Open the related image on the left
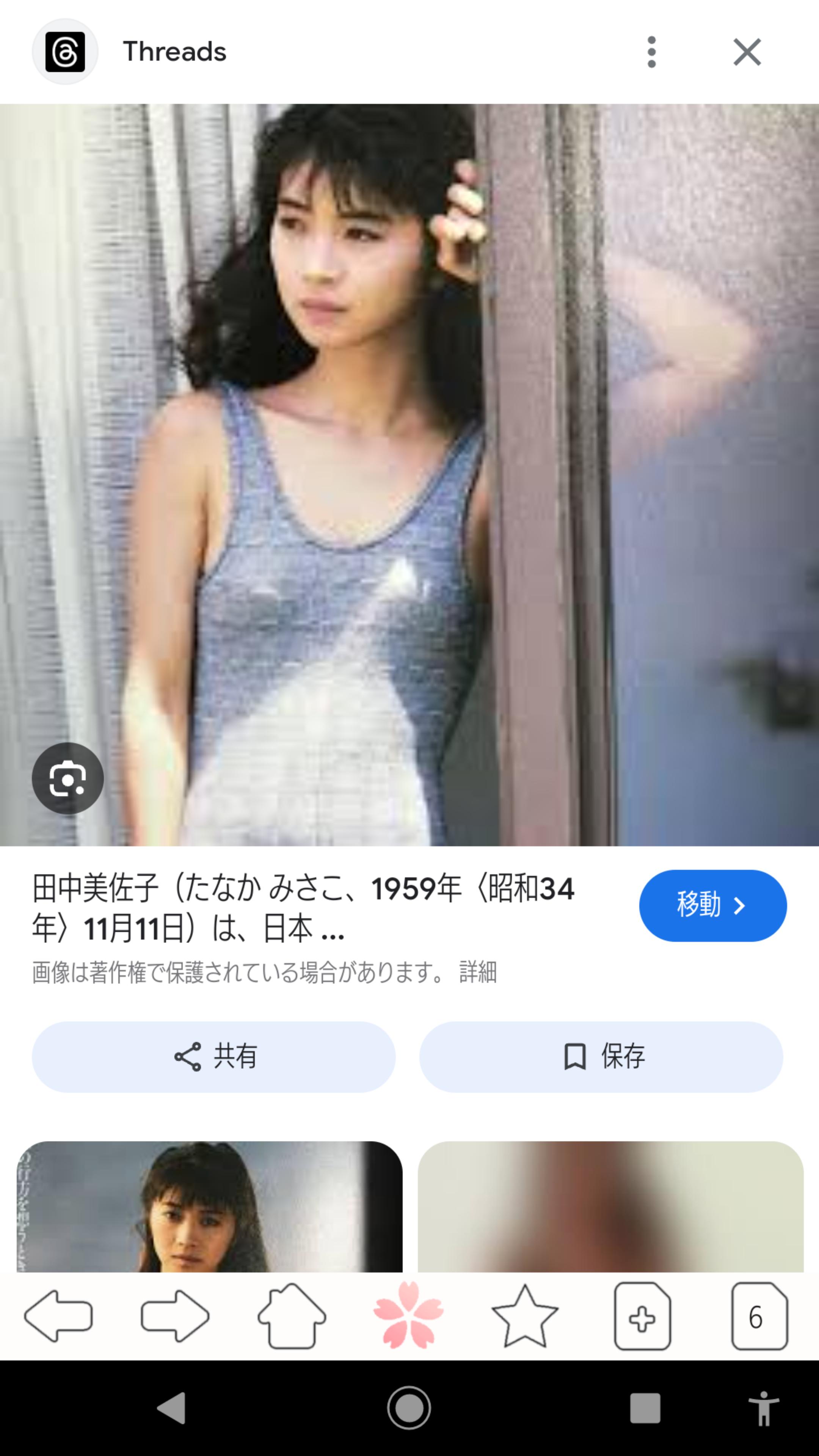The height and width of the screenshot is (1456, 819). 210,1206
